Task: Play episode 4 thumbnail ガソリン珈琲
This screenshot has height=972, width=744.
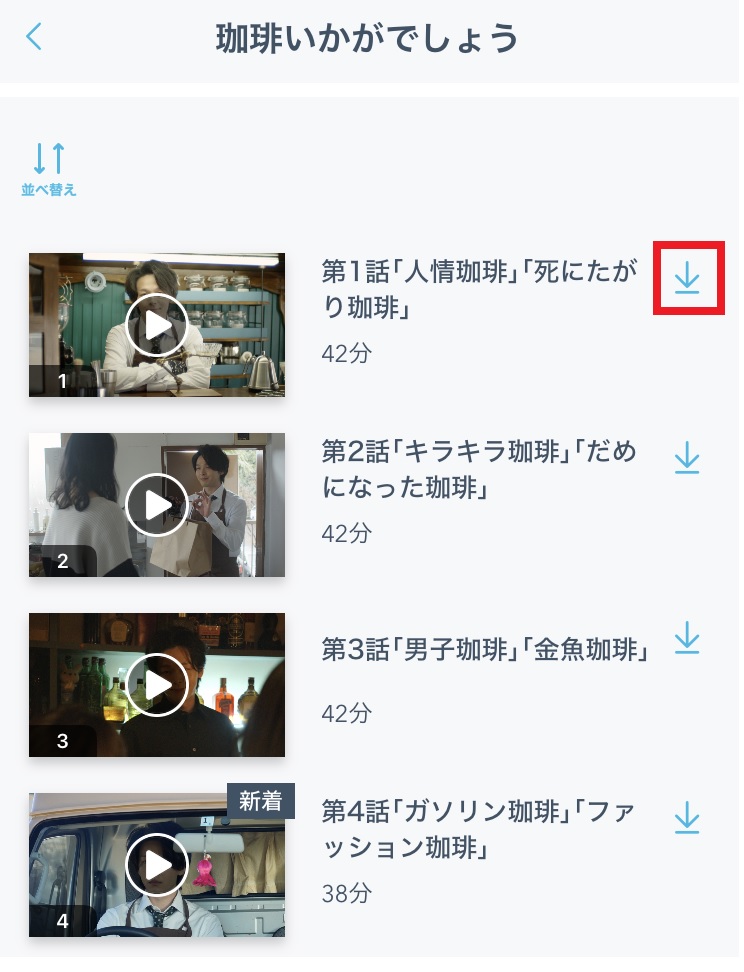Action: [x=157, y=865]
